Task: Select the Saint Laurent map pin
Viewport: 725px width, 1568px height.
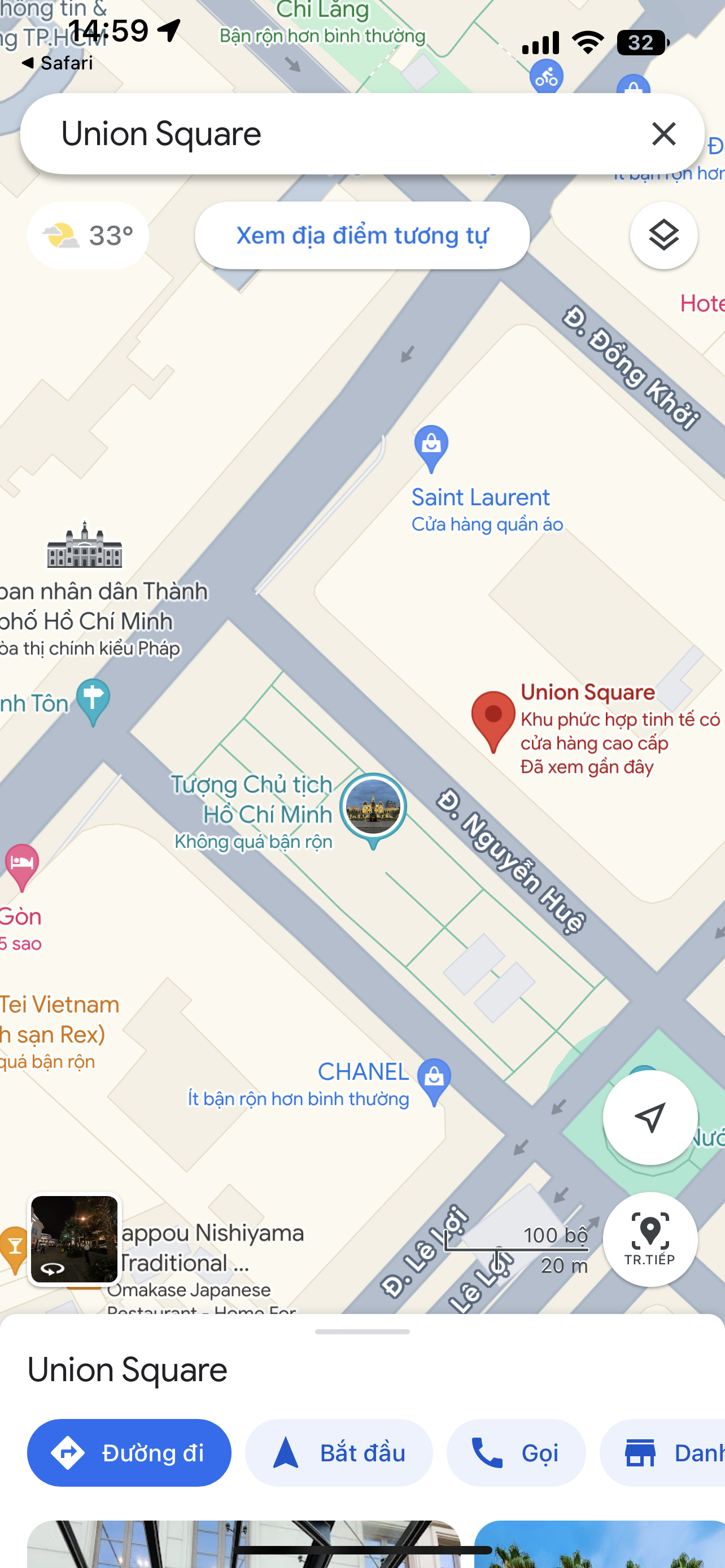Action: pyautogui.click(x=431, y=449)
